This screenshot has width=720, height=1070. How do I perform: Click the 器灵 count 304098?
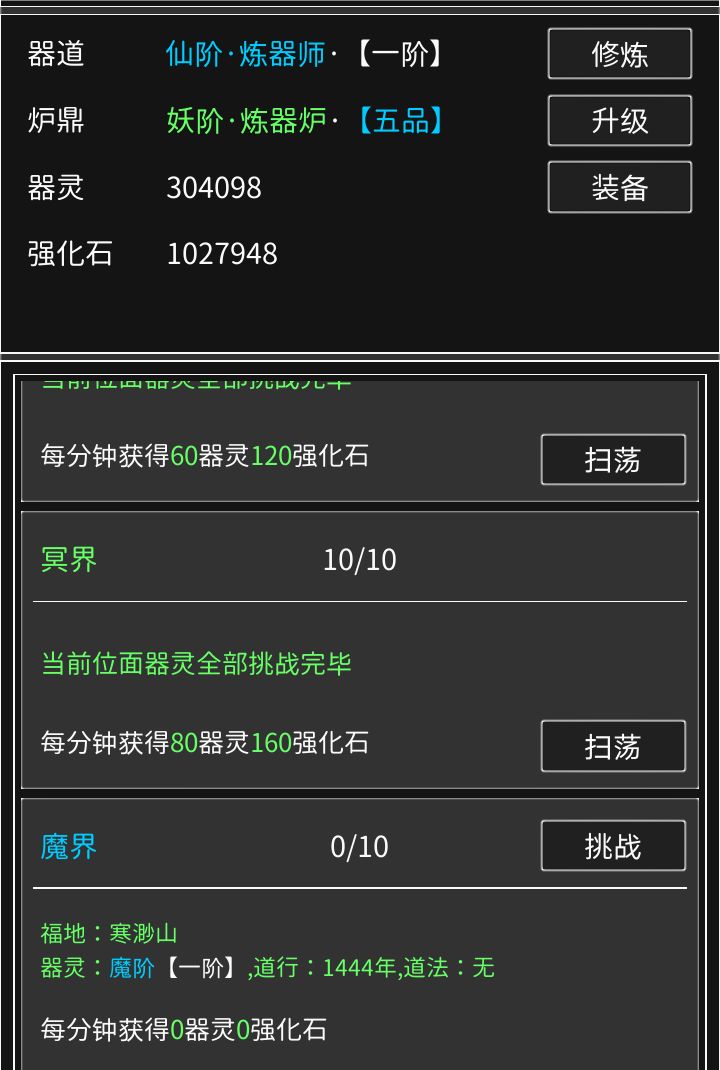[214, 187]
